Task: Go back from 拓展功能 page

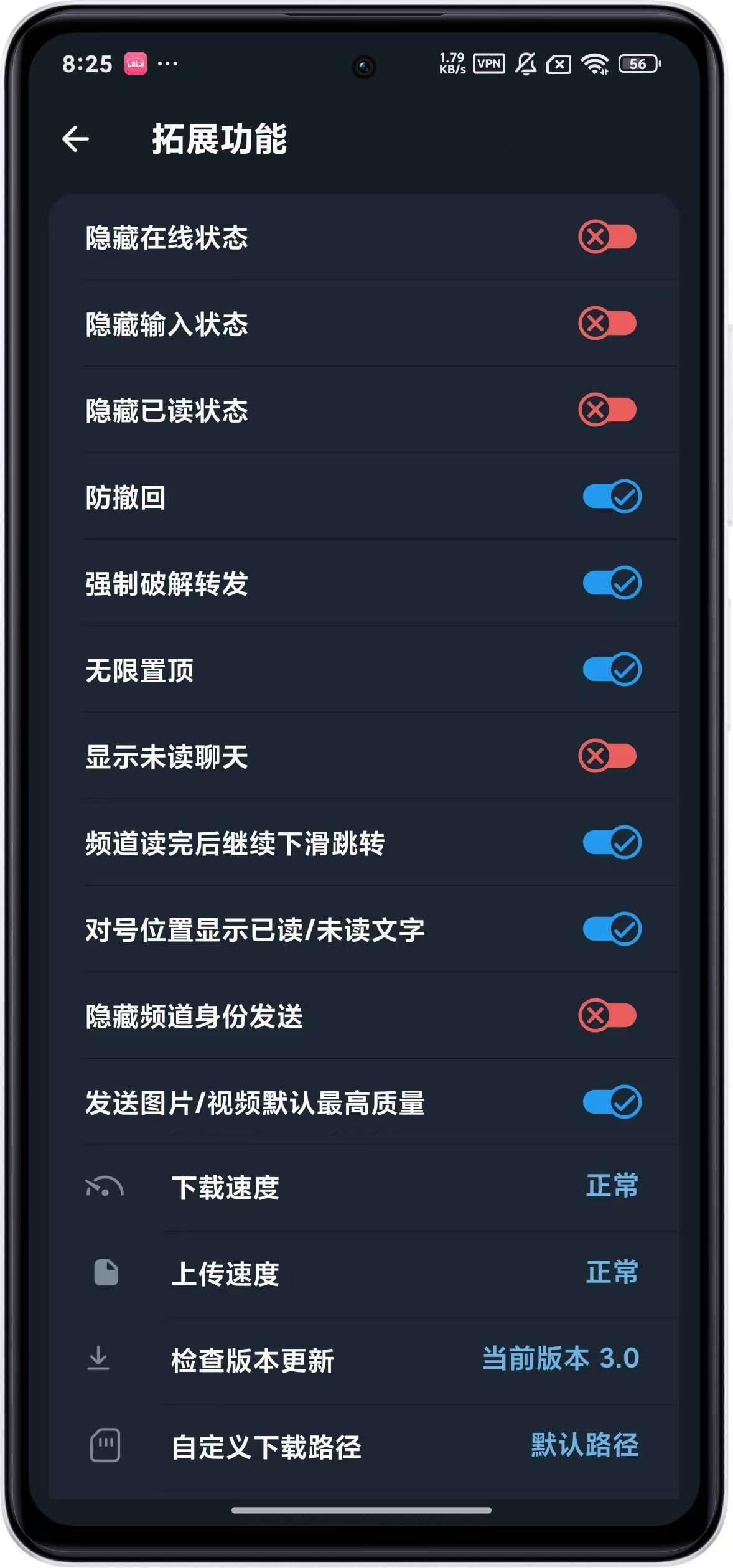Action: (76, 139)
